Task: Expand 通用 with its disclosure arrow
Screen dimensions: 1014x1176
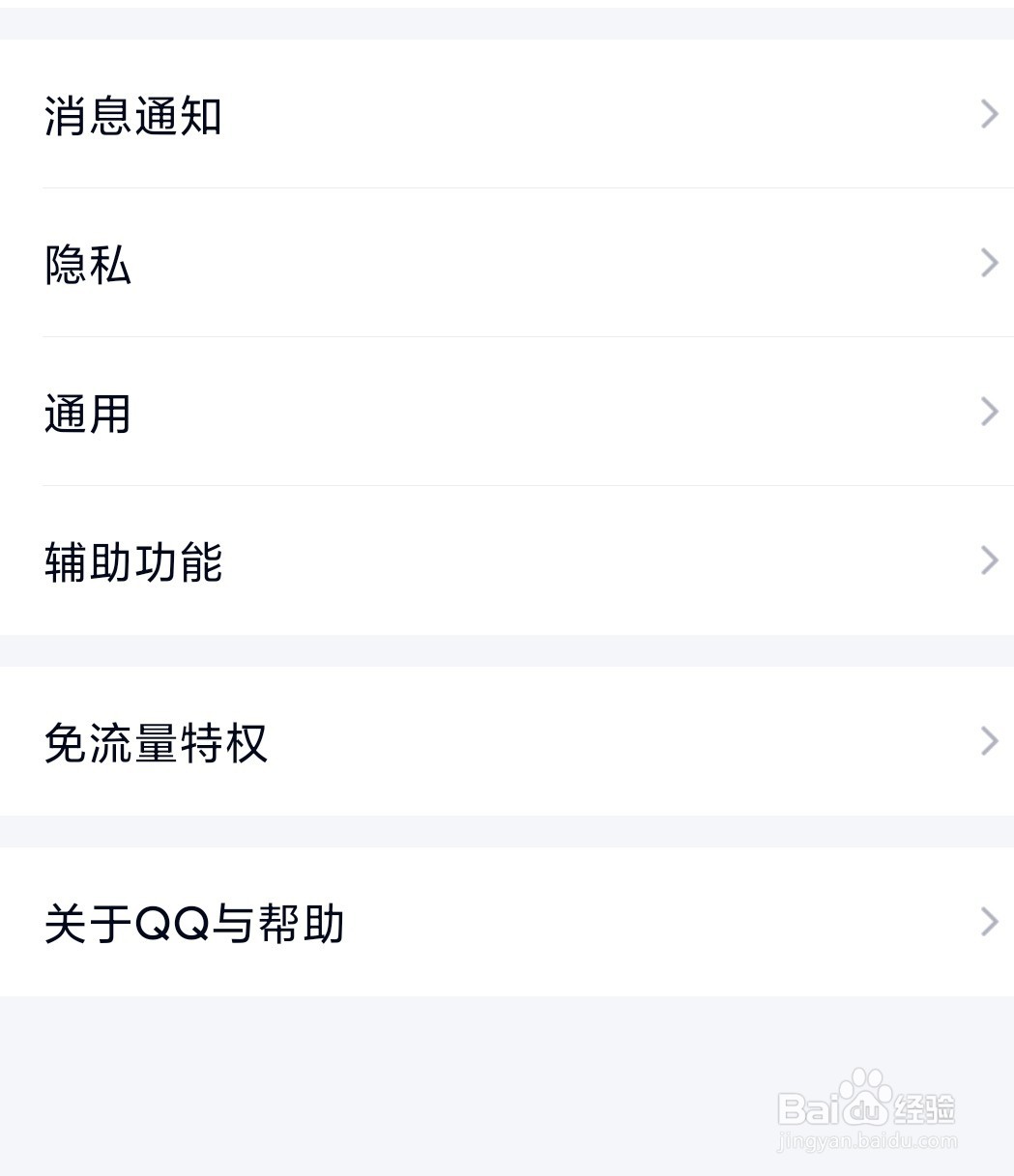Action: click(x=989, y=413)
